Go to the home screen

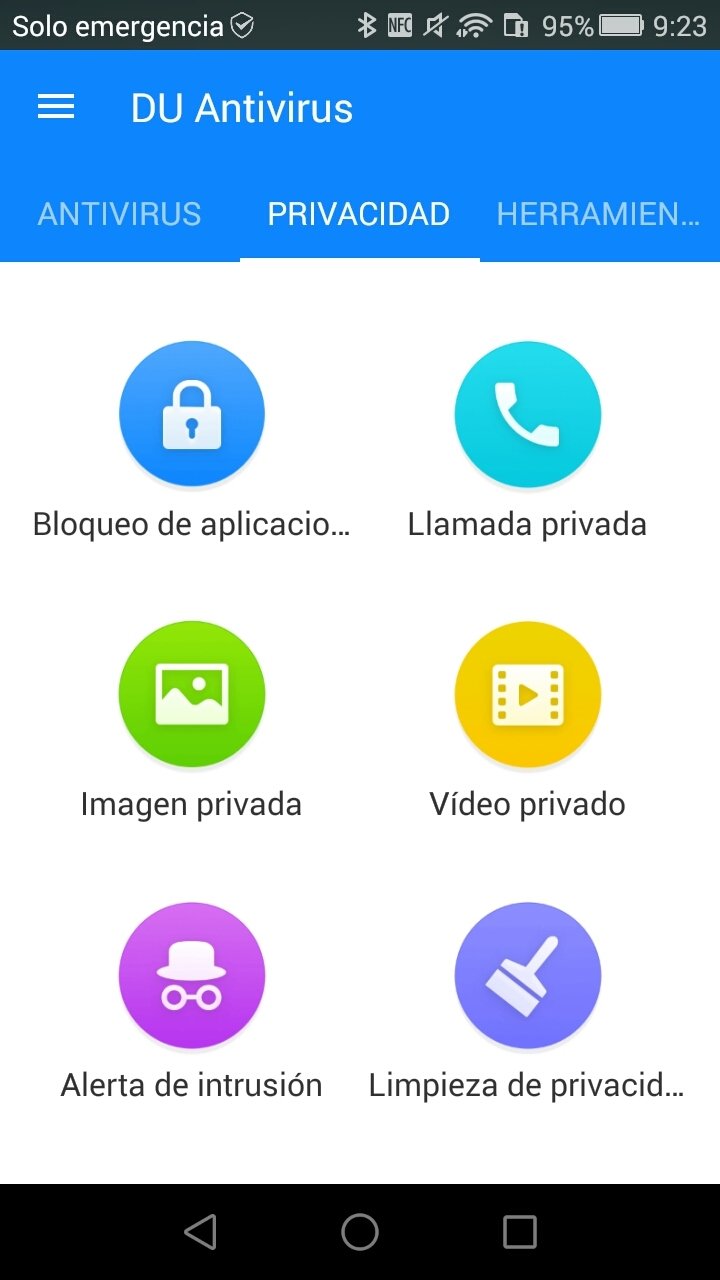(360, 1232)
